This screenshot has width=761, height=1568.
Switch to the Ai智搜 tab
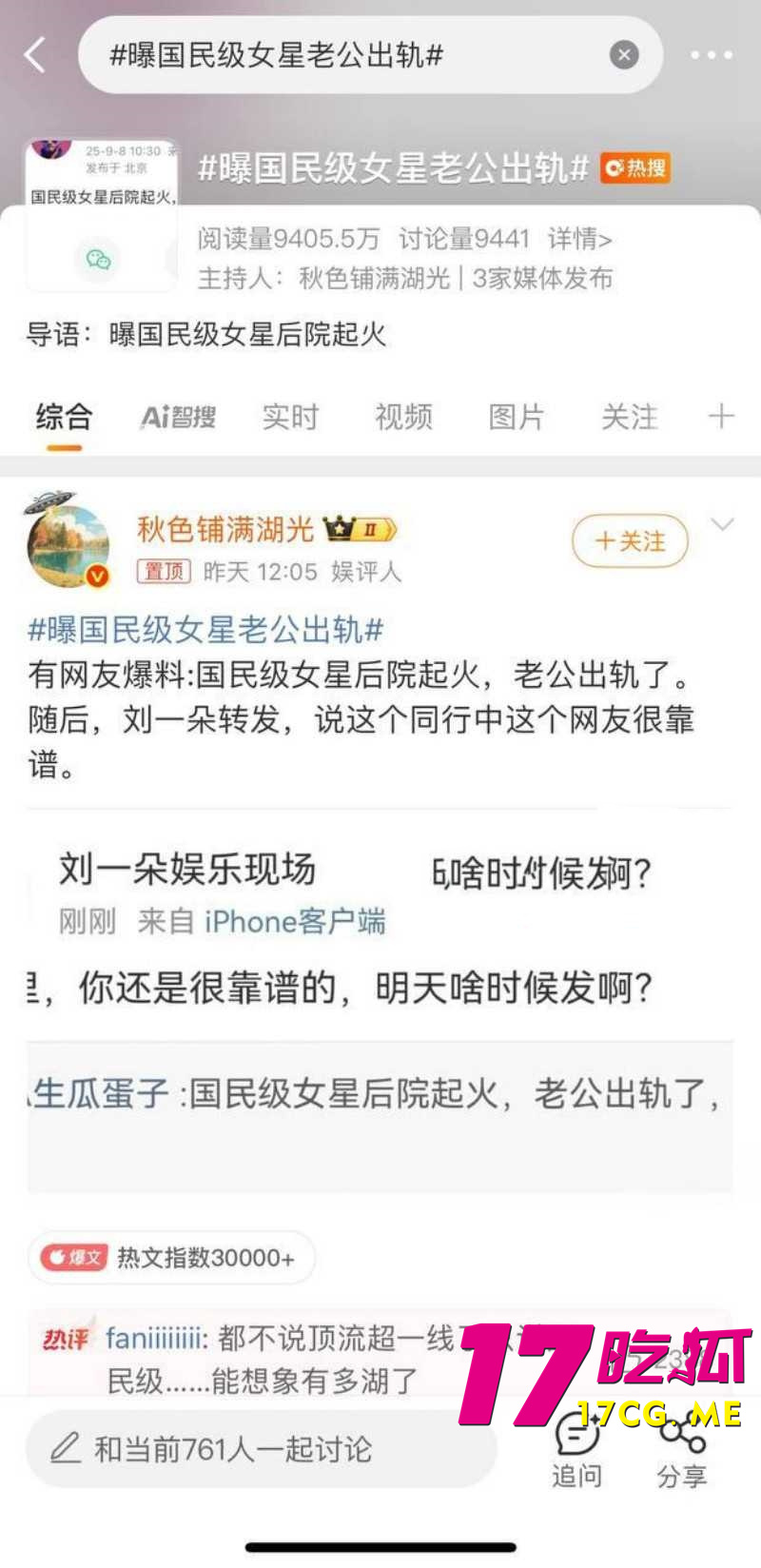click(178, 417)
